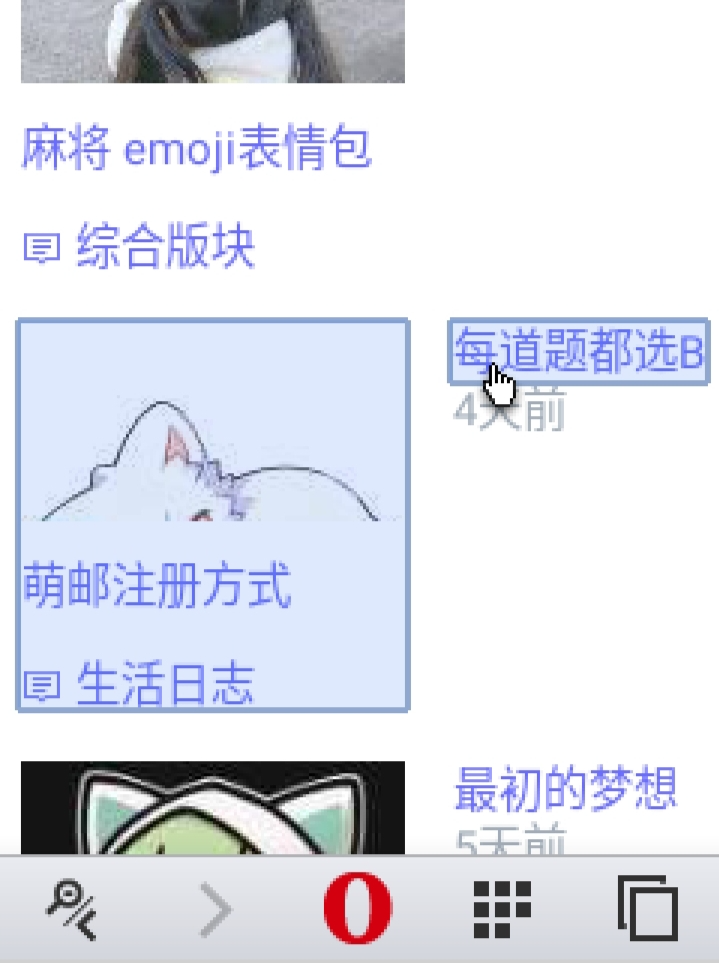Screen dimensions: 719x963
Task: Open the cat-ear avatar thumbnail
Action: click(212, 808)
